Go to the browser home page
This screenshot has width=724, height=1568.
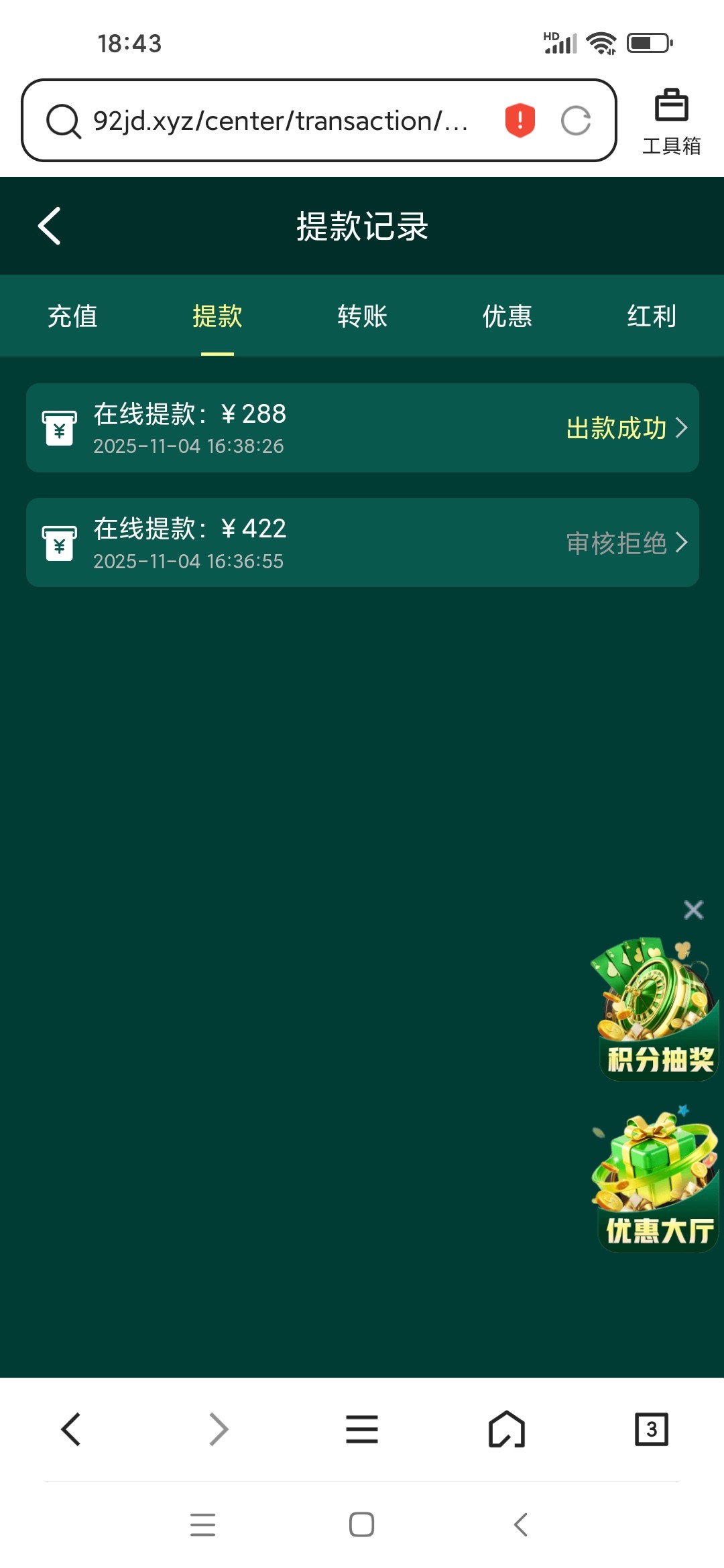coord(507,1429)
